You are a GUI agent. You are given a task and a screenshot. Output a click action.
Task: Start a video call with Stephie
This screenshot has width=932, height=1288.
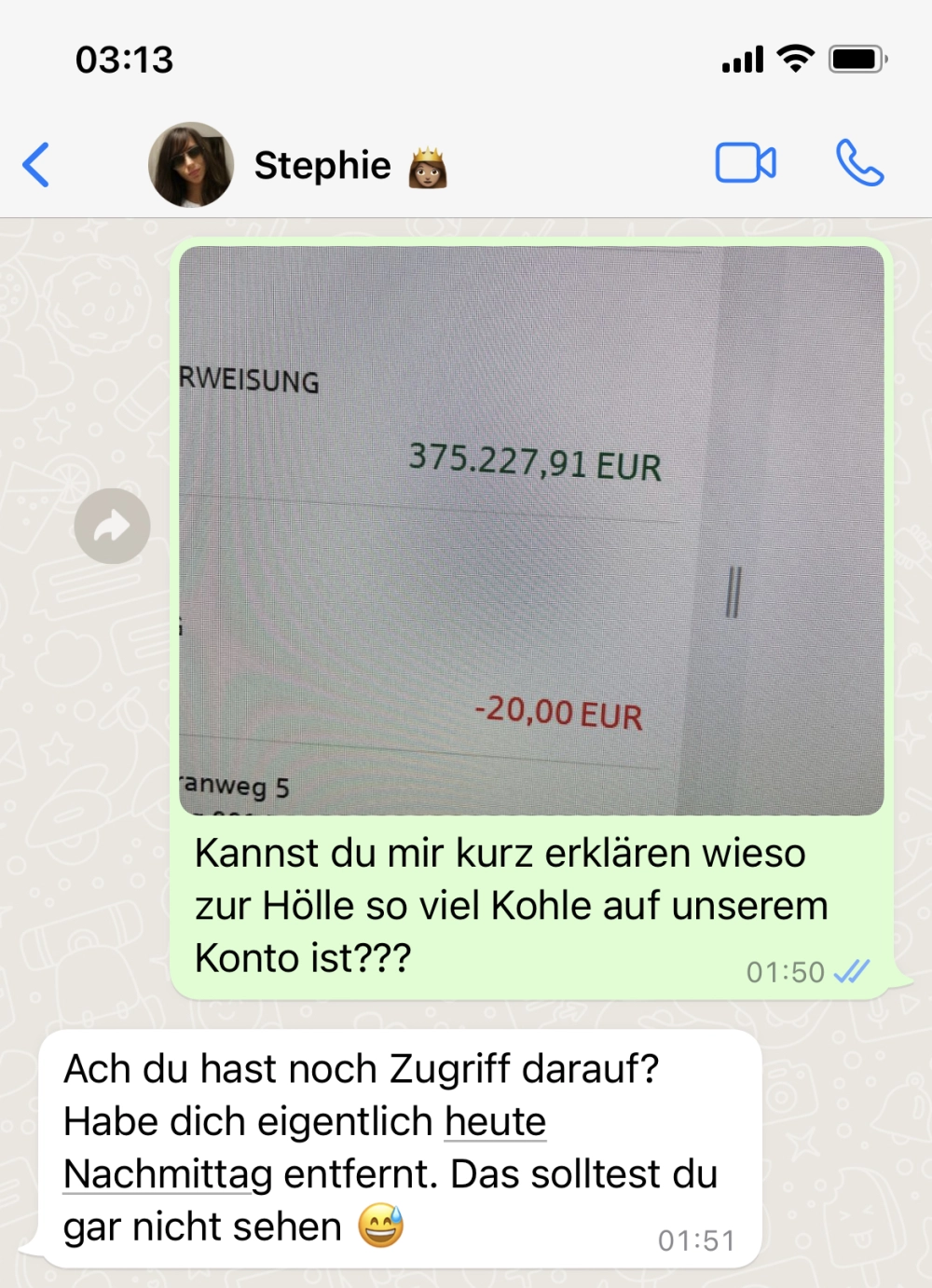[746, 164]
